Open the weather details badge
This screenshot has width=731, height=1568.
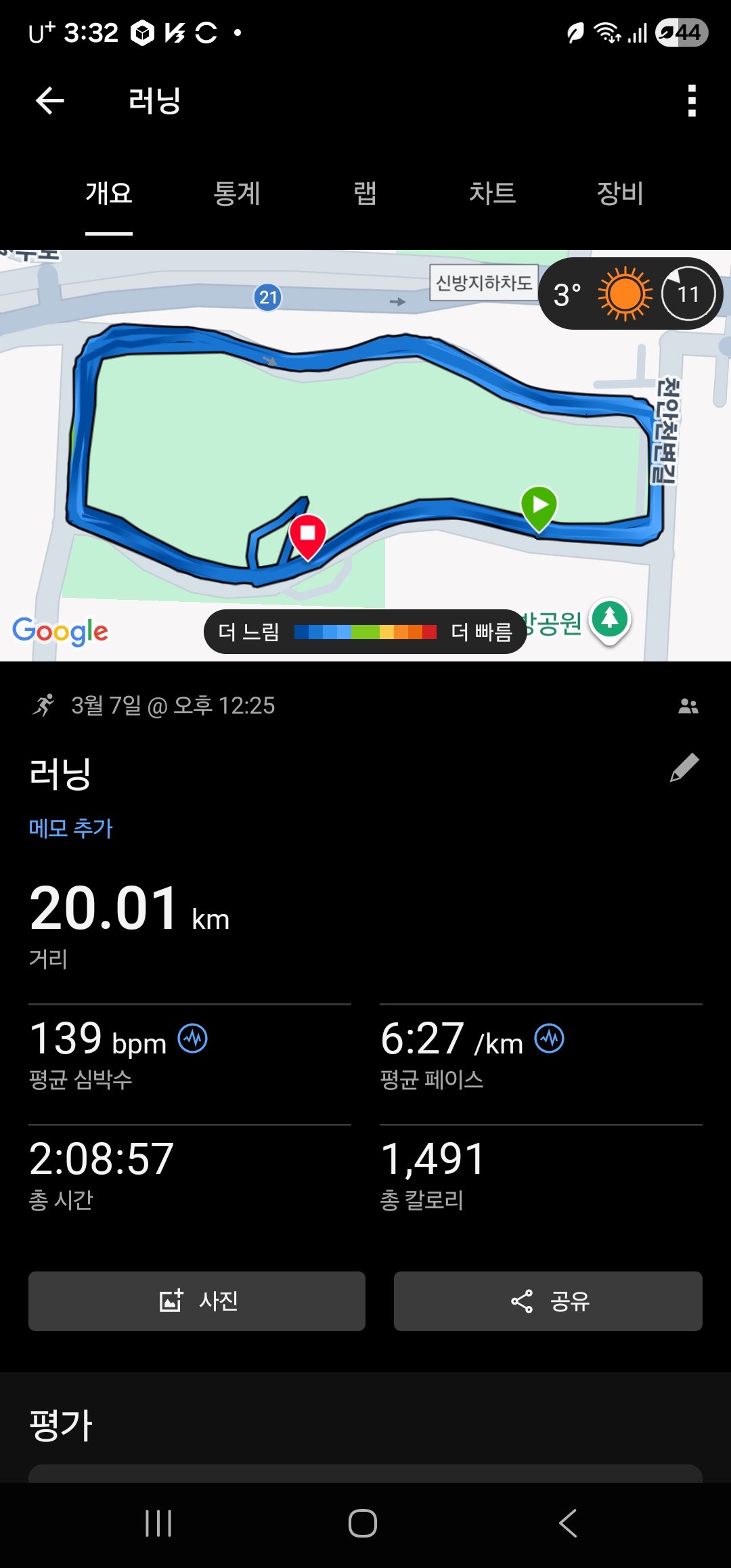[x=630, y=294]
